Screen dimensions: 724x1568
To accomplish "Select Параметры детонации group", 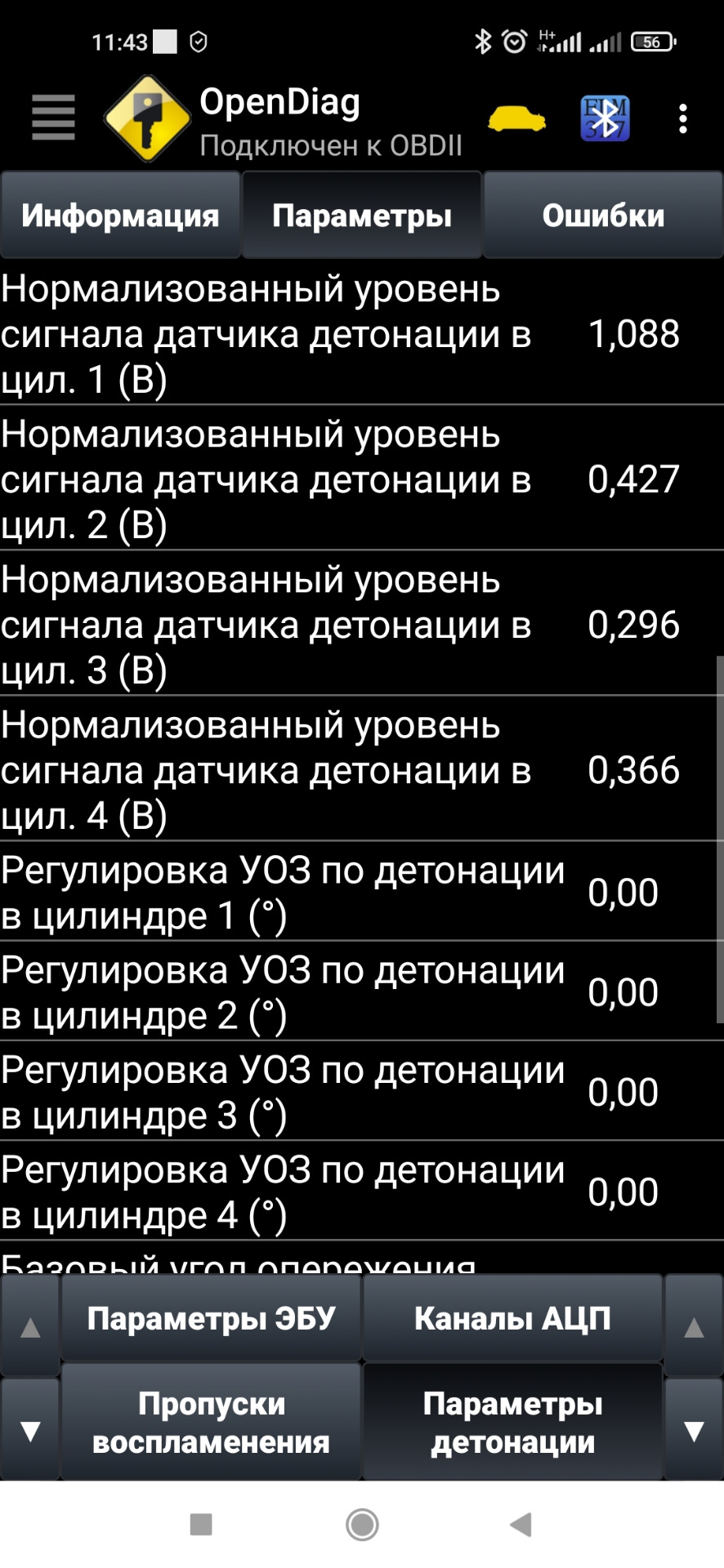I will point(512,1423).
